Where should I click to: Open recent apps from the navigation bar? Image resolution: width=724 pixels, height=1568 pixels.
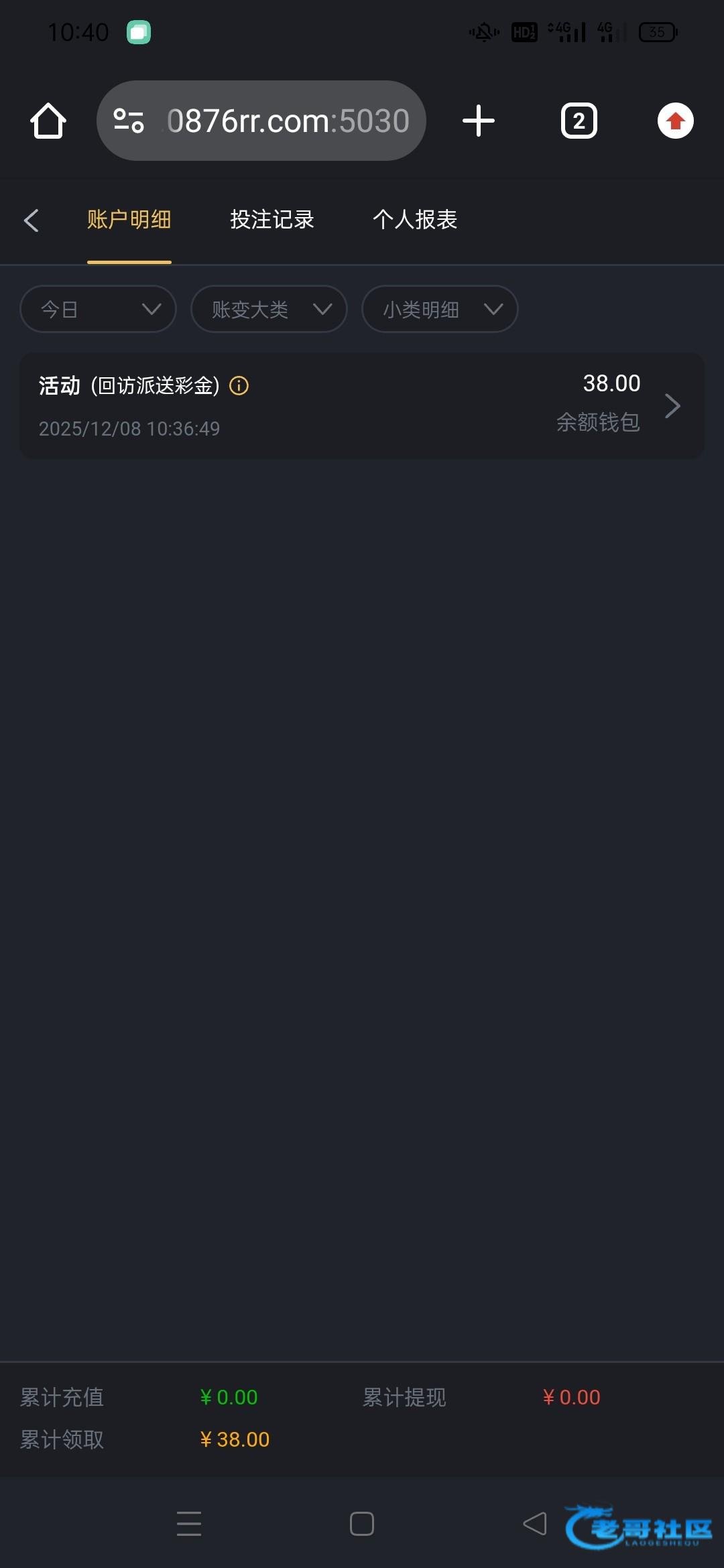[x=189, y=1524]
